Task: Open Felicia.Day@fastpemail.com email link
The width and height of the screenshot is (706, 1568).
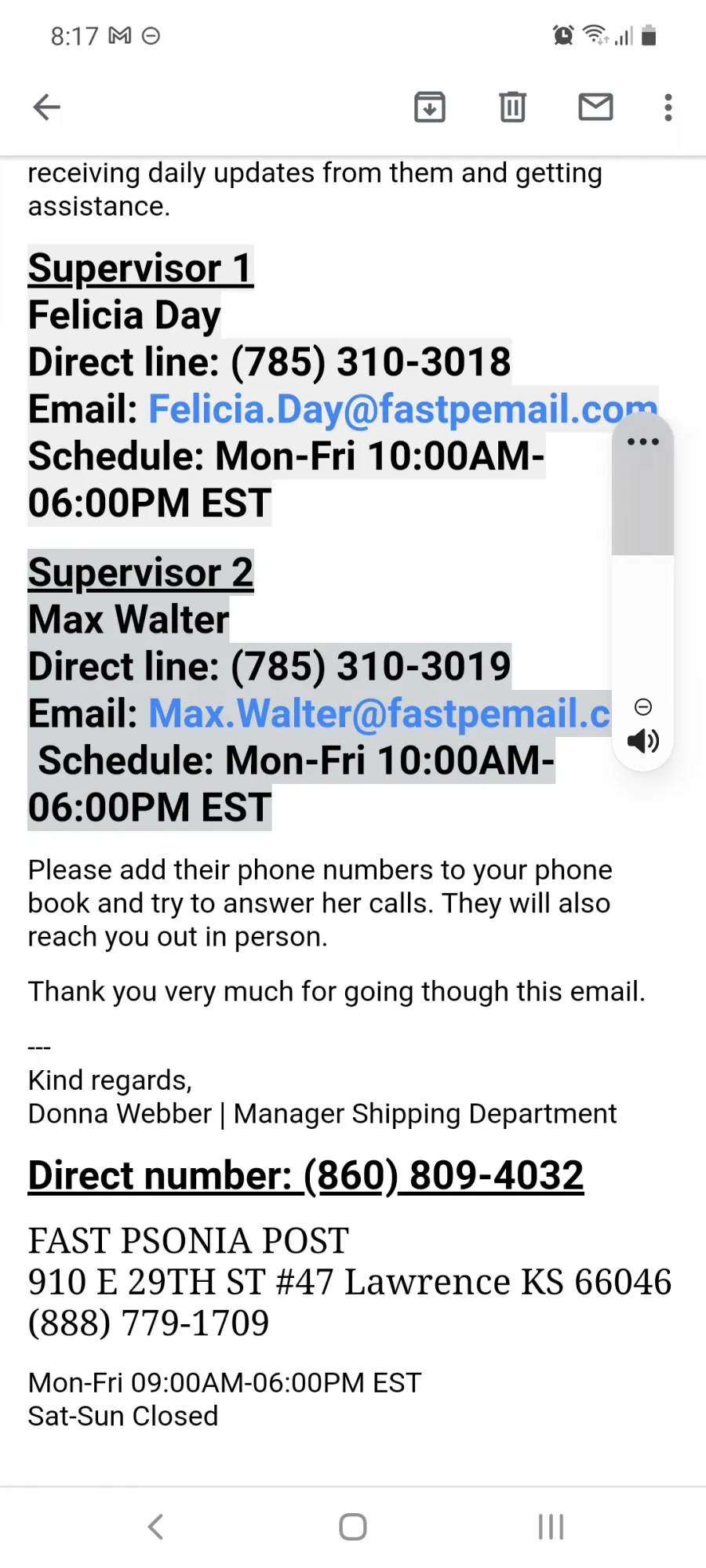Action: click(x=403, y=409)
